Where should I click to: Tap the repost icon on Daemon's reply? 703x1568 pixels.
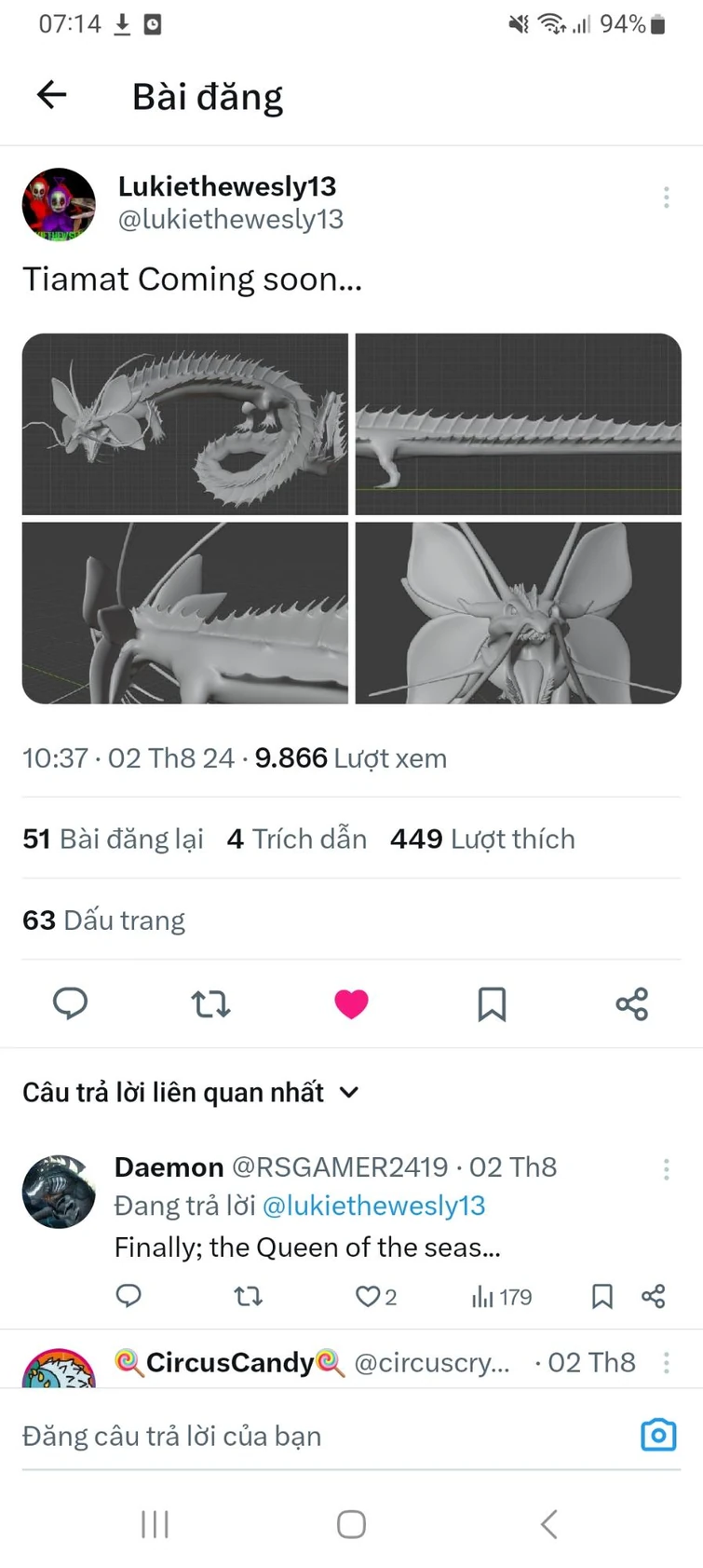[248, 1296]
